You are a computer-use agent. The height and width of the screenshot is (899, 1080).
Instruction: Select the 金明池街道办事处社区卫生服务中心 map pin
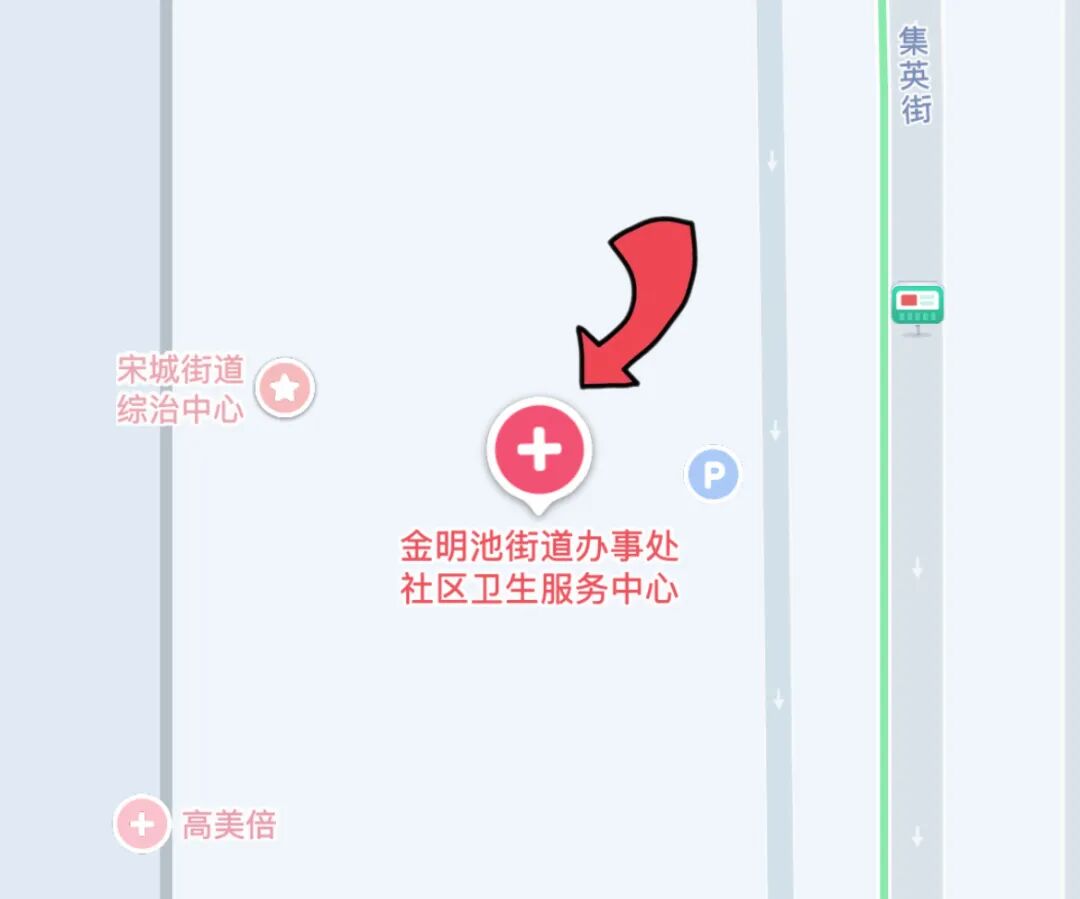[x=539, y=451]
